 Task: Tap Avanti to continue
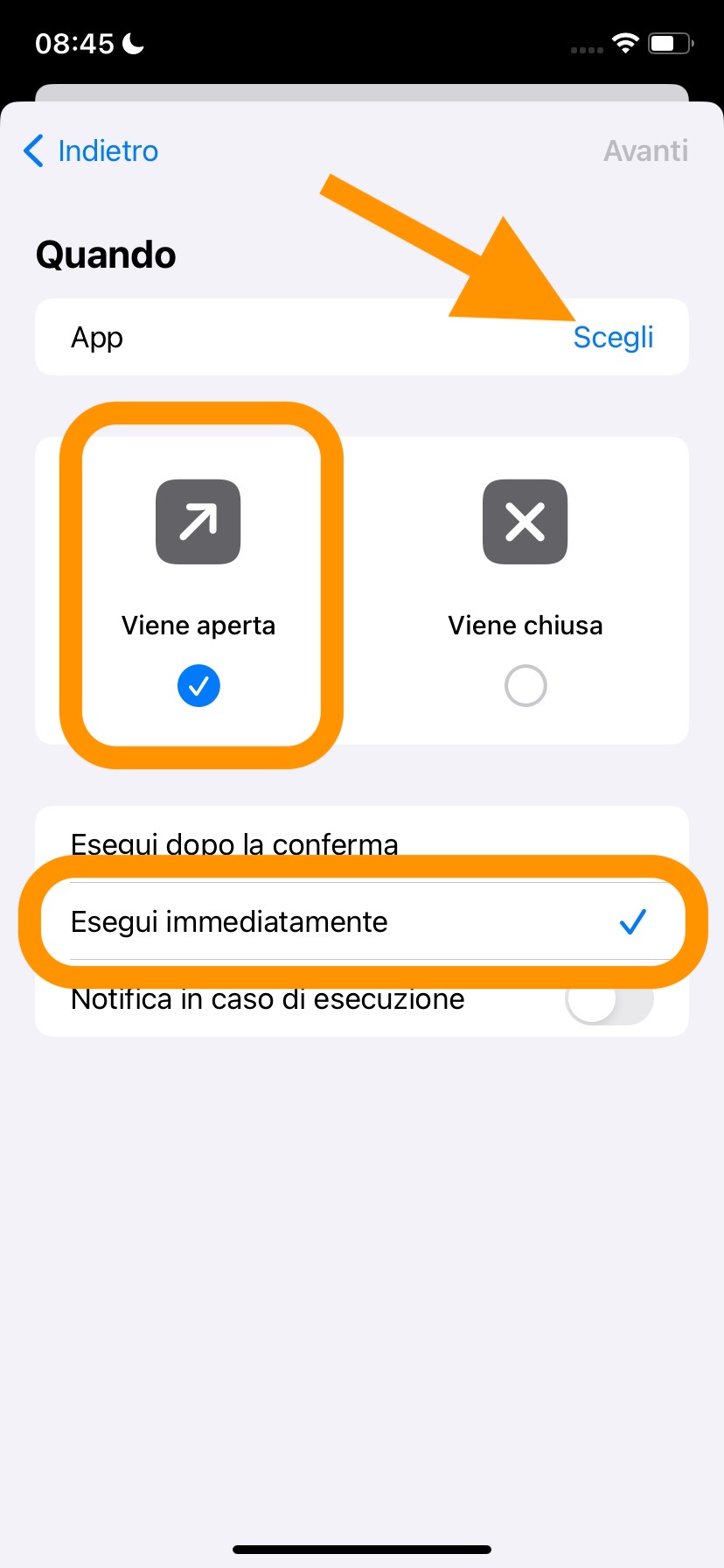click(x=645, y=151)
